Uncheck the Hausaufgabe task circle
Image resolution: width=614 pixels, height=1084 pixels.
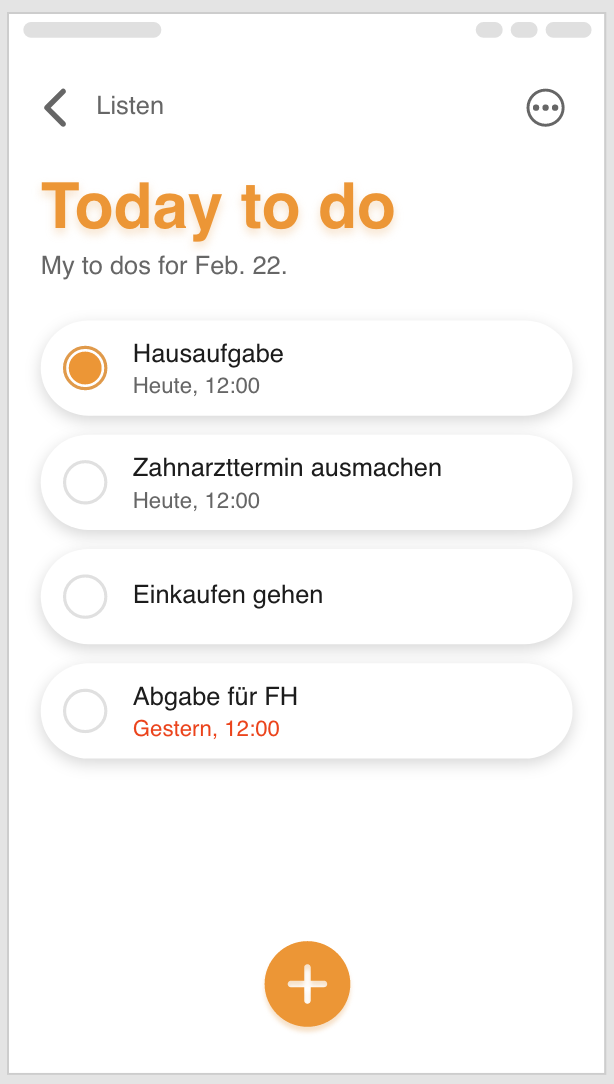(85, 368)
